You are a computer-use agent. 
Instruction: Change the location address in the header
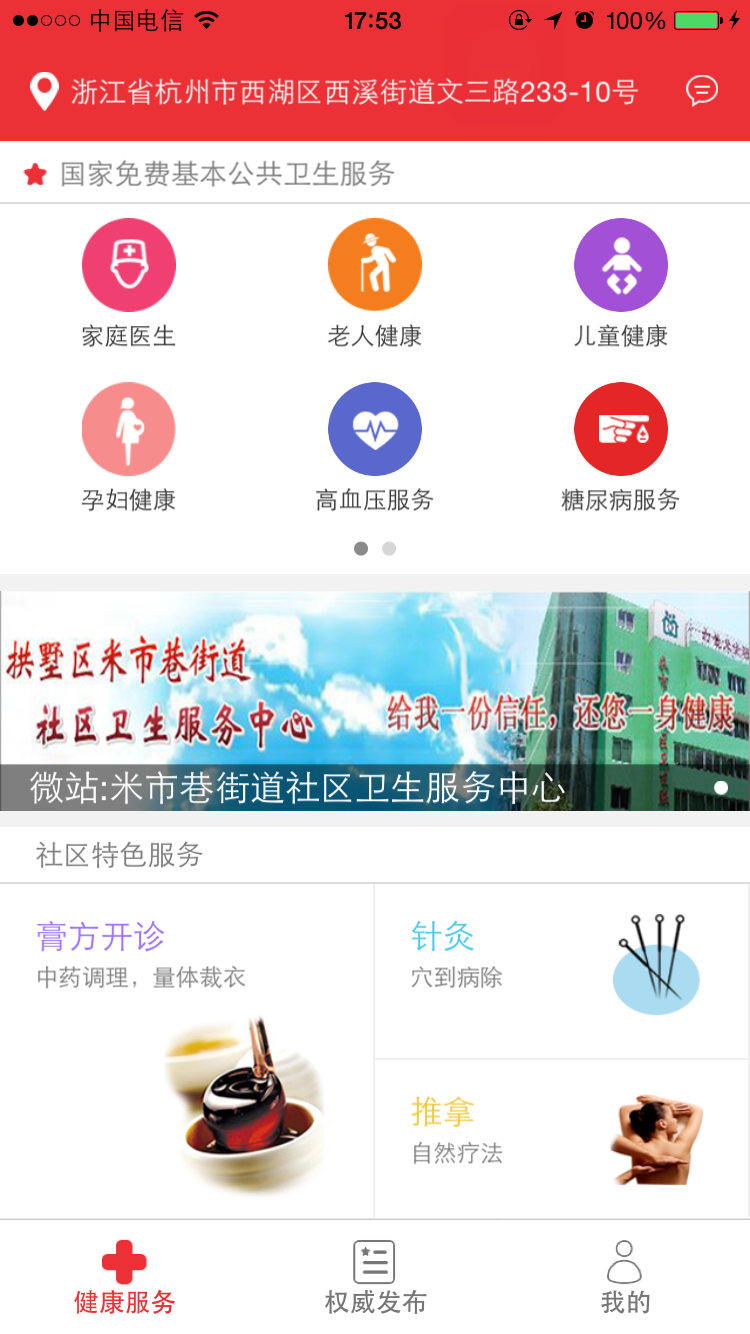pyautogui.click(x=353, y=93)
